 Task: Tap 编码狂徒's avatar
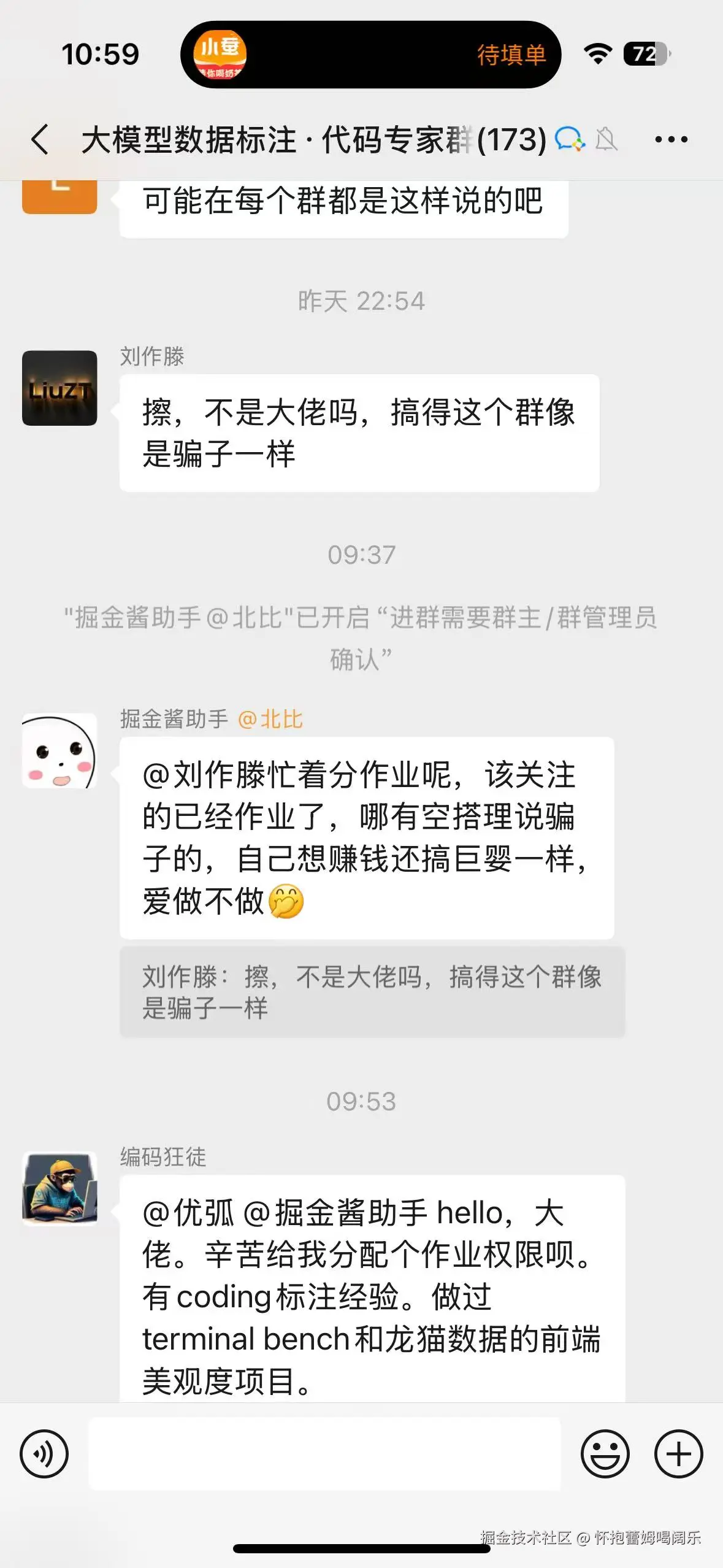(x=59, y=1196)
